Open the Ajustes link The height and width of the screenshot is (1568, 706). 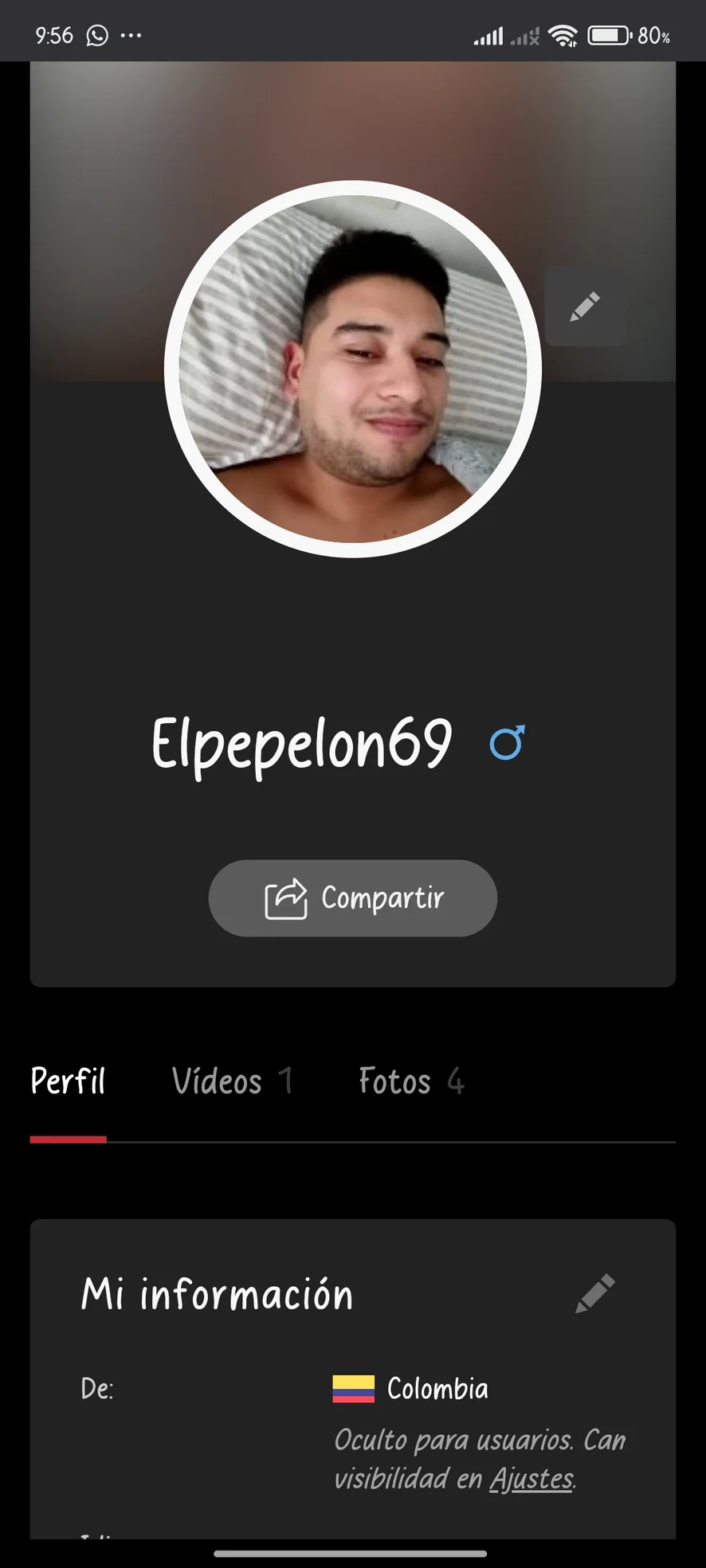click(x=531, y=1479)
